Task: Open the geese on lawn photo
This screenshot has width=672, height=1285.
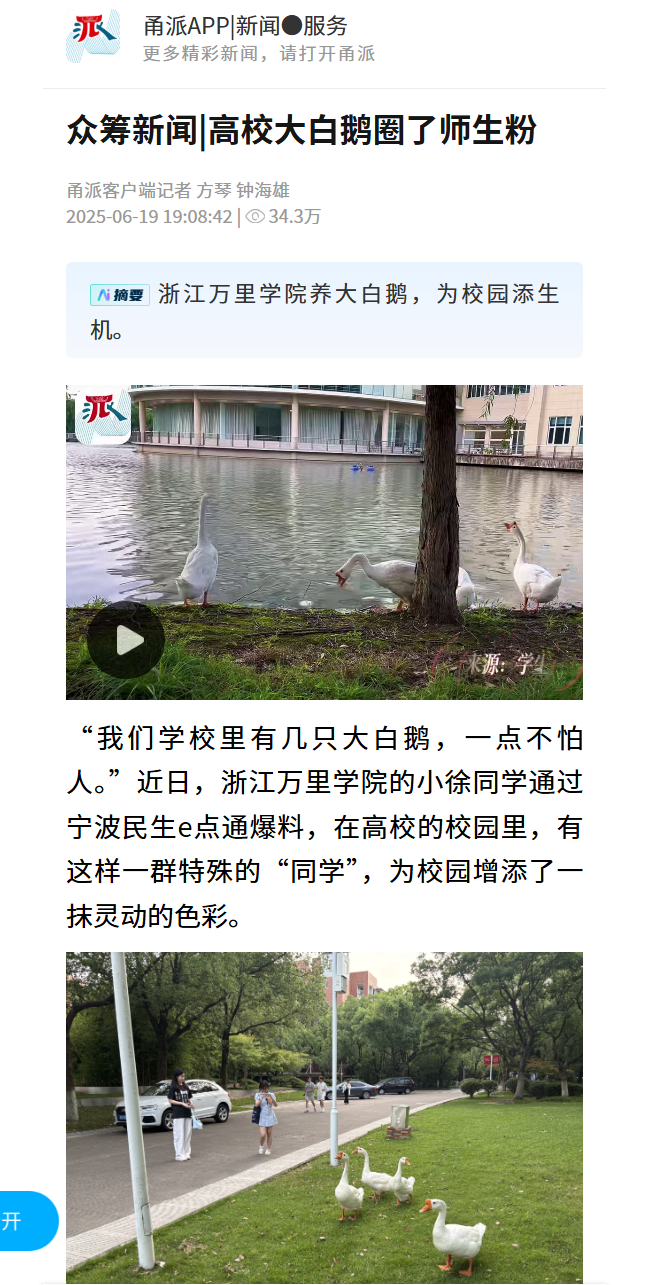Action: coord(324,1115)
